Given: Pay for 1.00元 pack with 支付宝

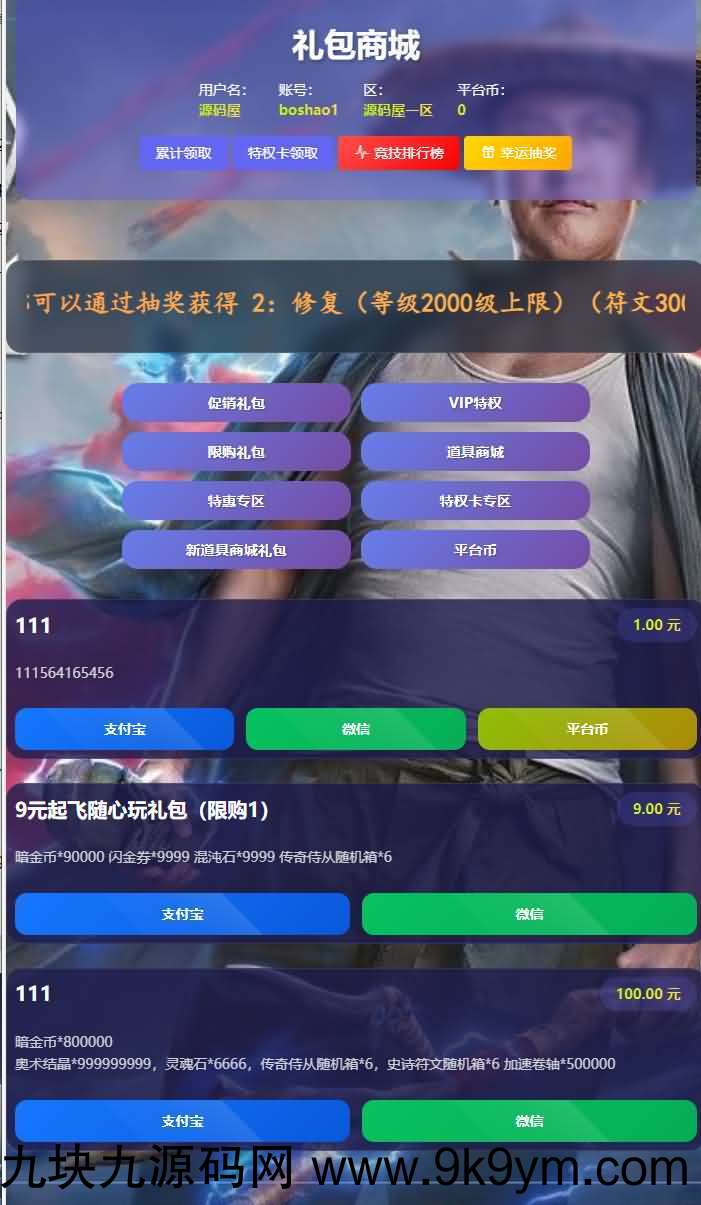Looking at the screenshot, I should 125,729.
